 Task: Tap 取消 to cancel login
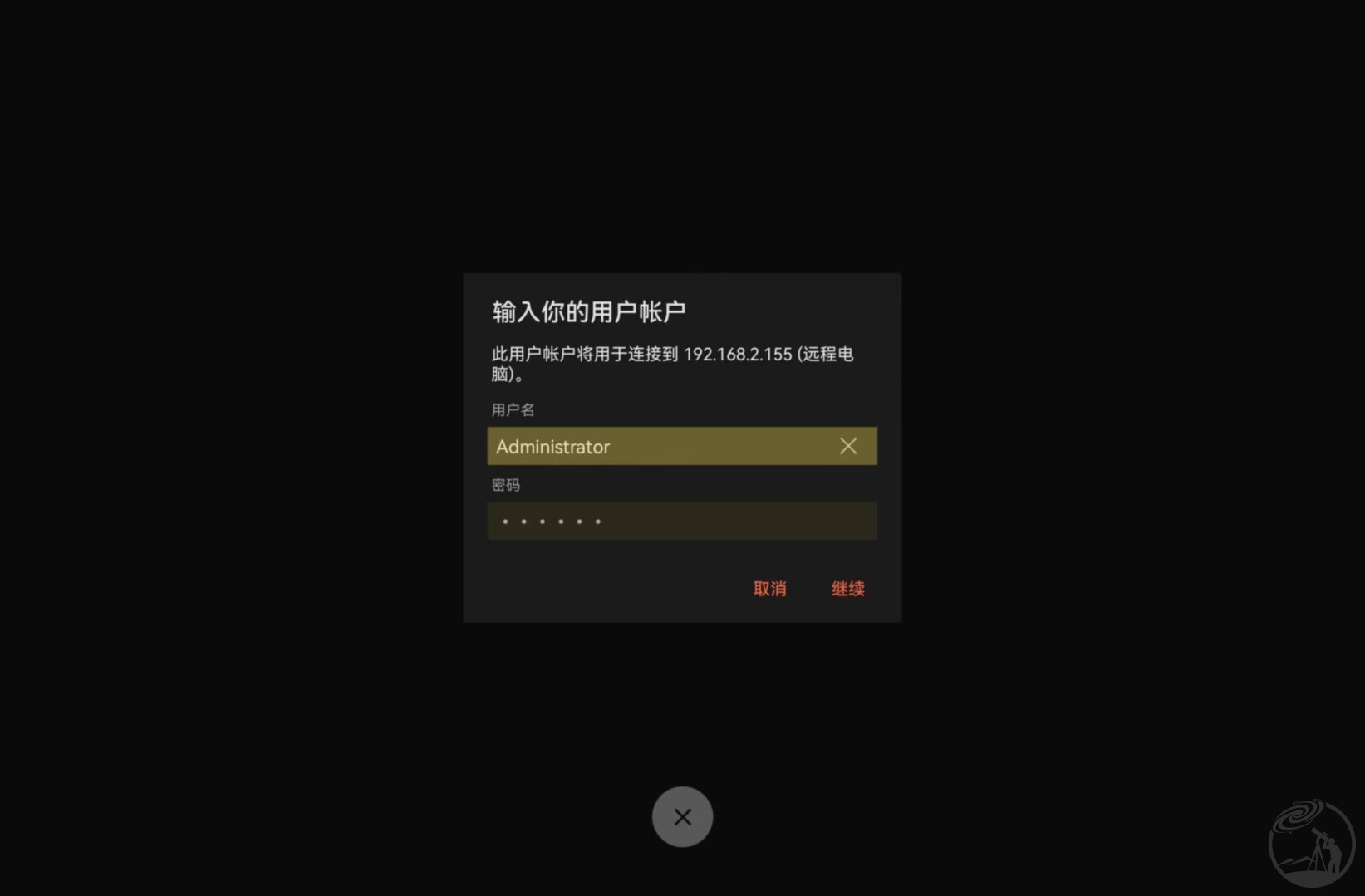769,589
